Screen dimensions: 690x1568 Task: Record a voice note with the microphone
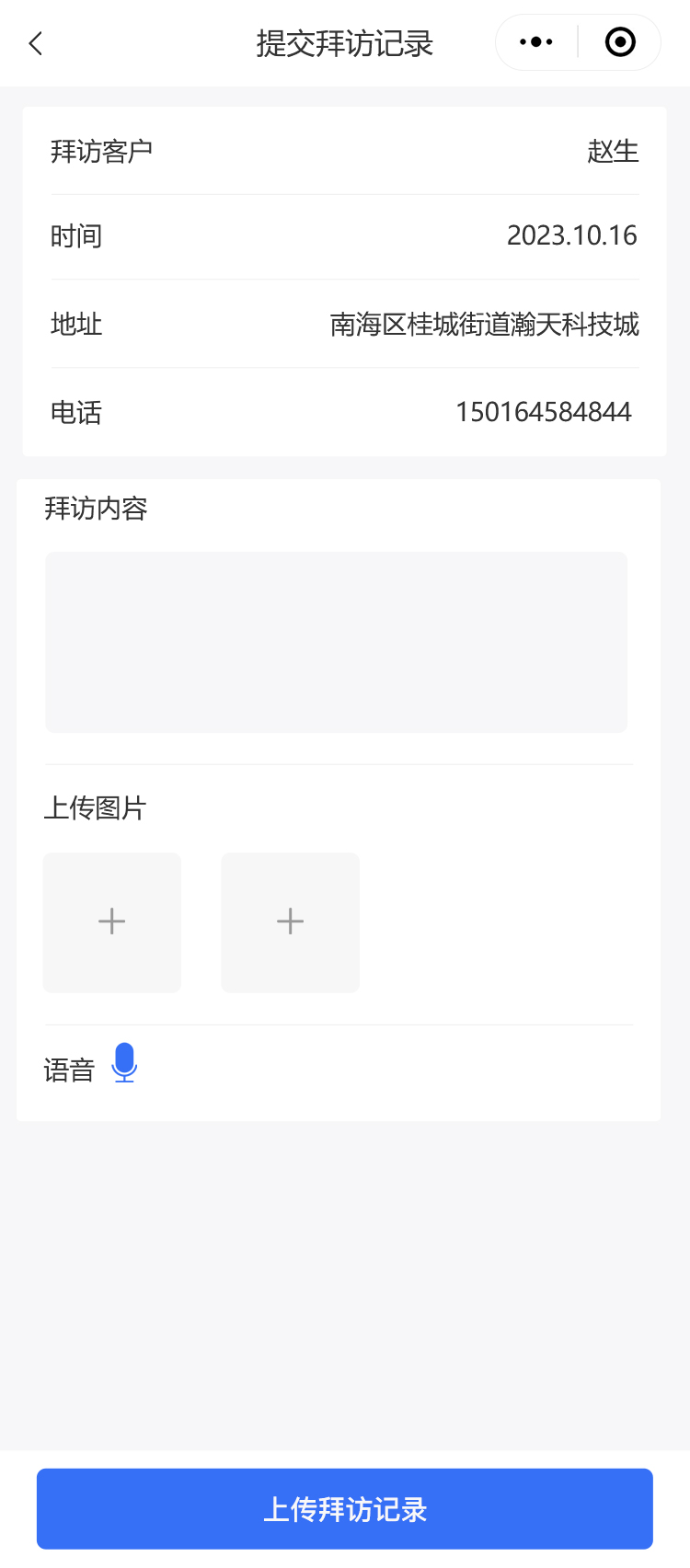[x=124, y=1063]
